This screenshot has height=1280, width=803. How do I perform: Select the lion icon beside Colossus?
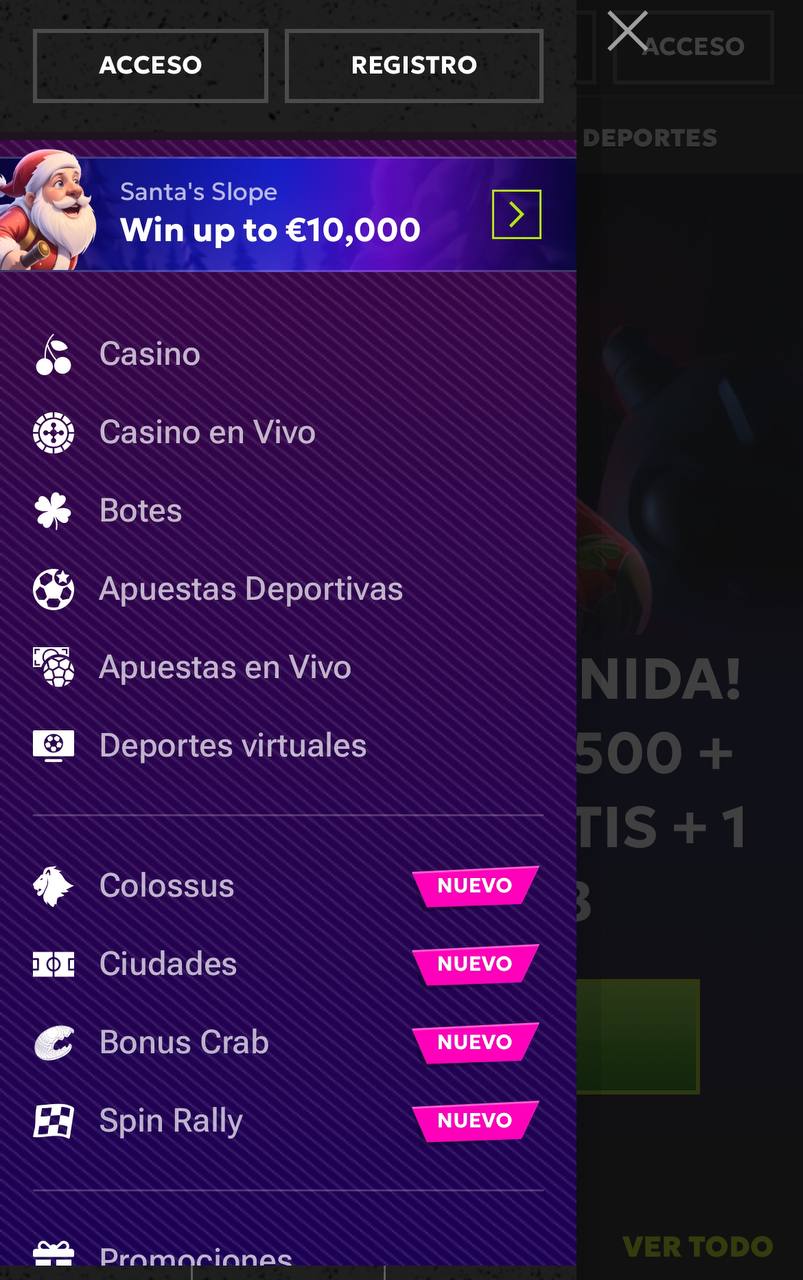pyautogui.click(x=52, y=885)
